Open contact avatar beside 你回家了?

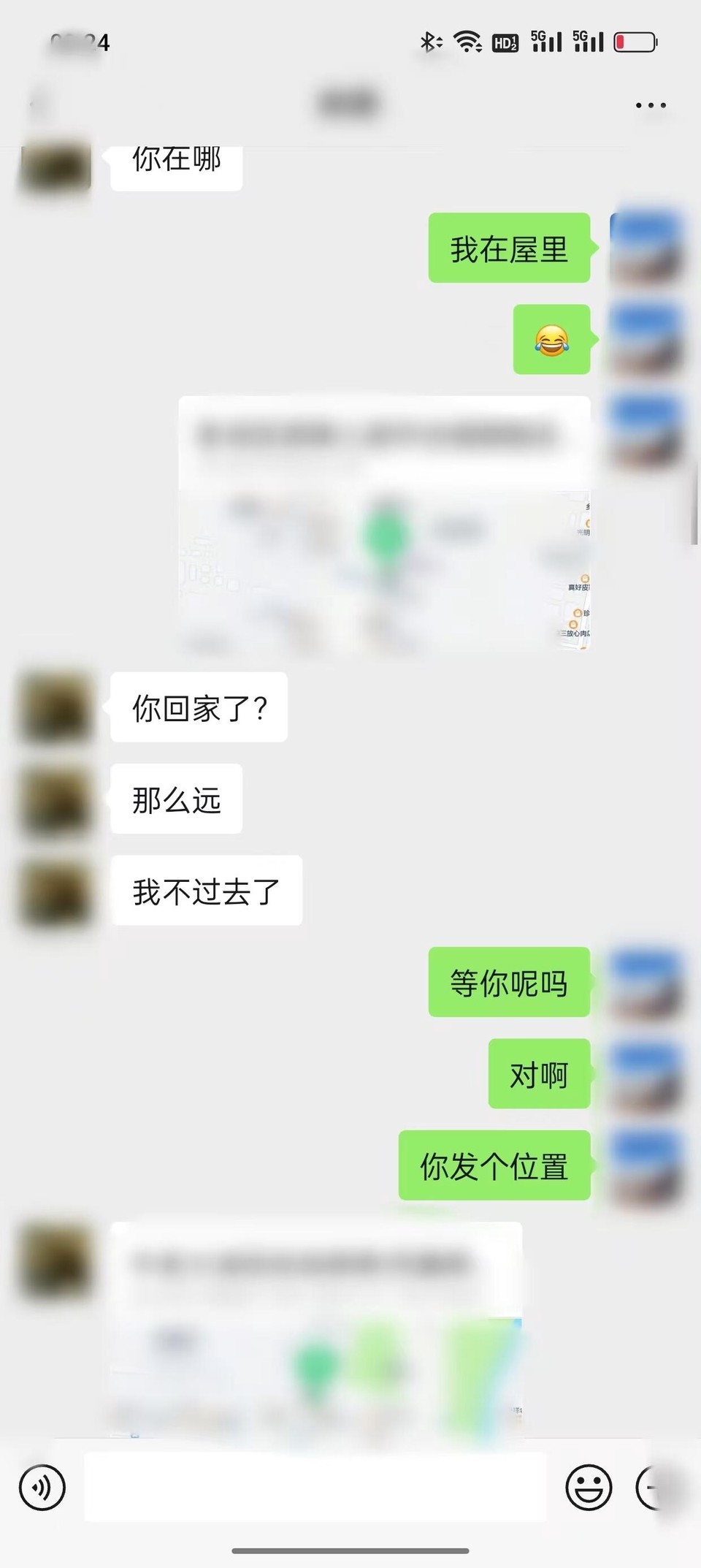(x=56, y=707)
